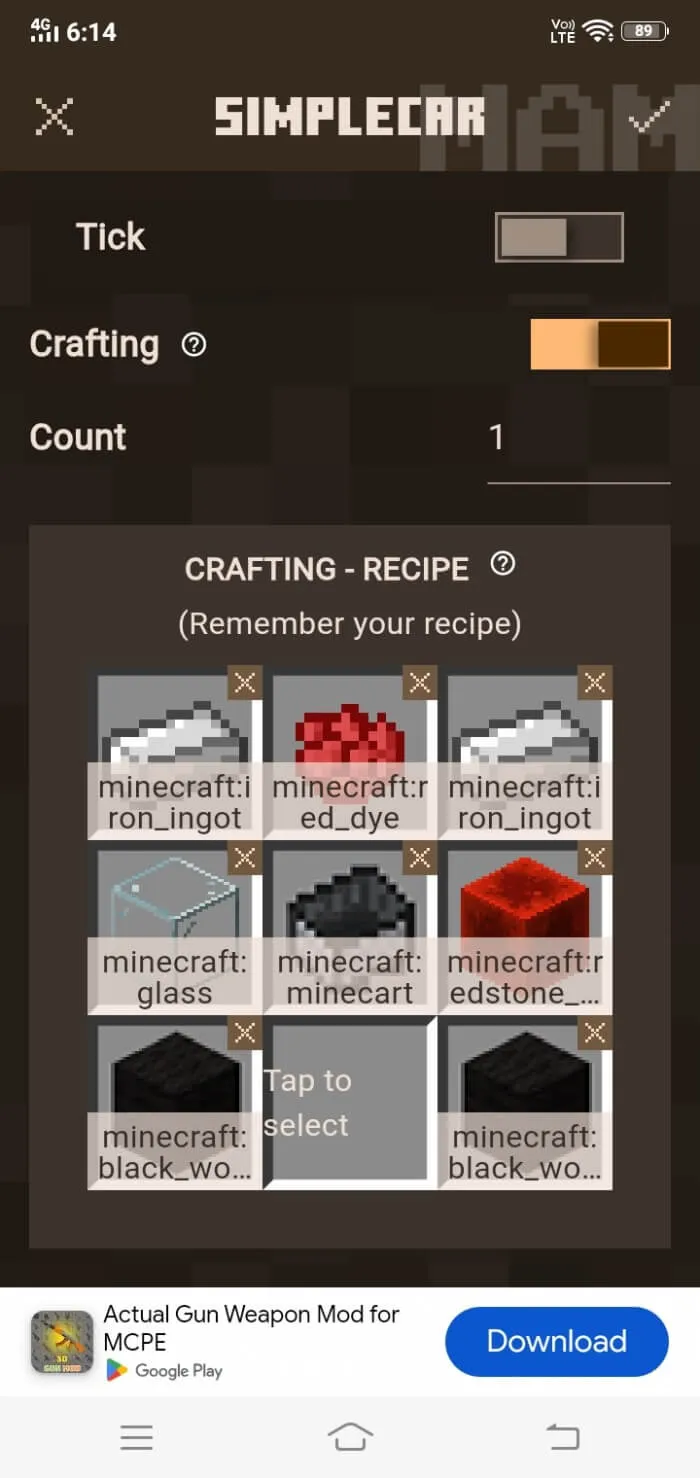
Task: Select the minecart recipe slot
Action: tap(350, 930)
